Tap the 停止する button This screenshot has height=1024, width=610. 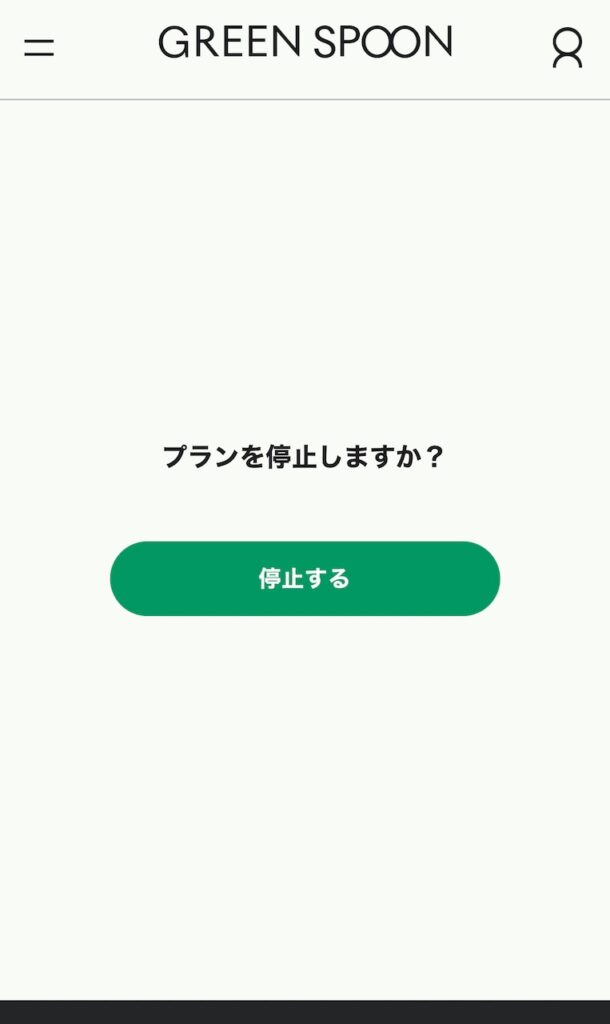click(304, 578)
